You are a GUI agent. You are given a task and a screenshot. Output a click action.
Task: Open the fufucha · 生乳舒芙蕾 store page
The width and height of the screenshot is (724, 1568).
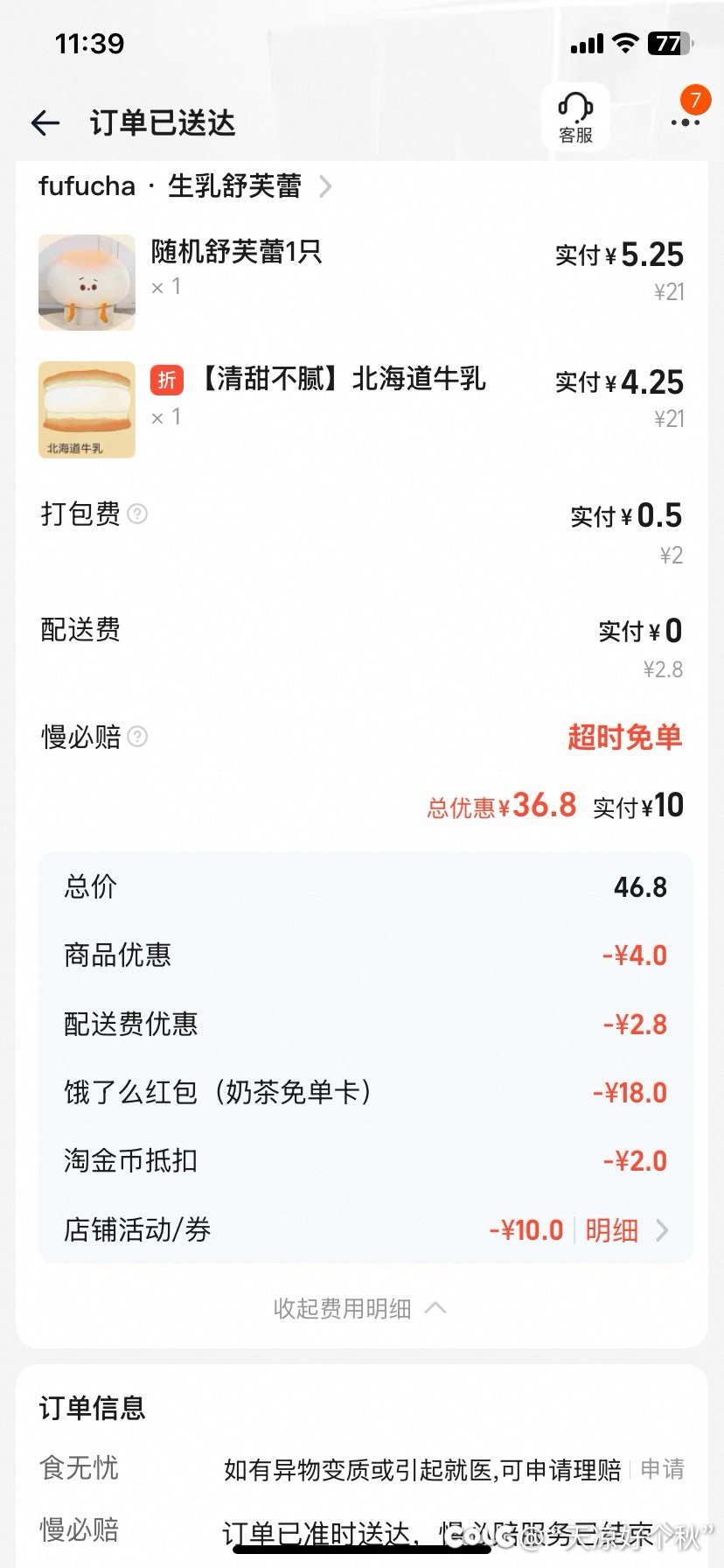[x=184, y=186]
